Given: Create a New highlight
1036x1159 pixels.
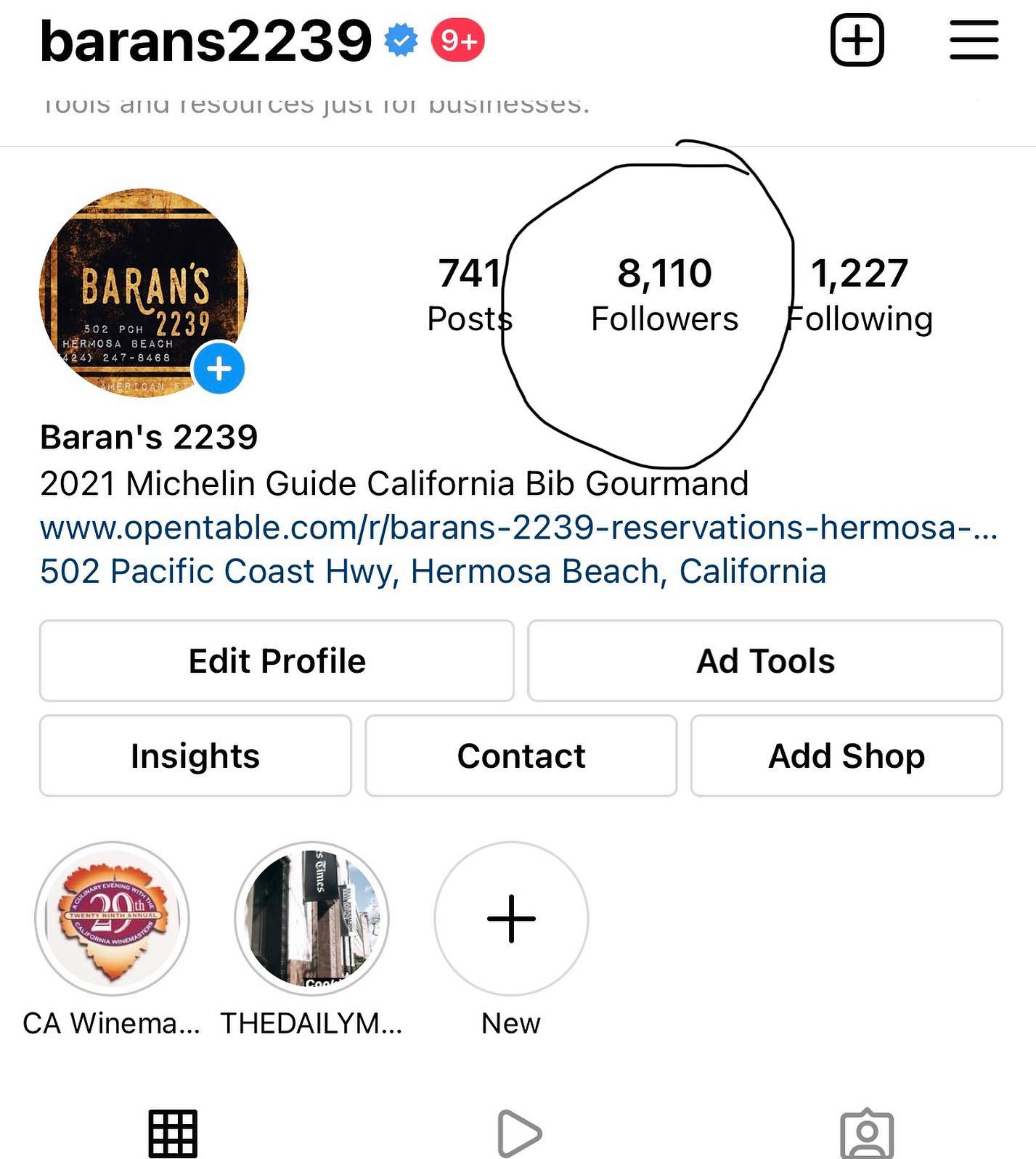Looking at the screenshot, I should [511, 918].
